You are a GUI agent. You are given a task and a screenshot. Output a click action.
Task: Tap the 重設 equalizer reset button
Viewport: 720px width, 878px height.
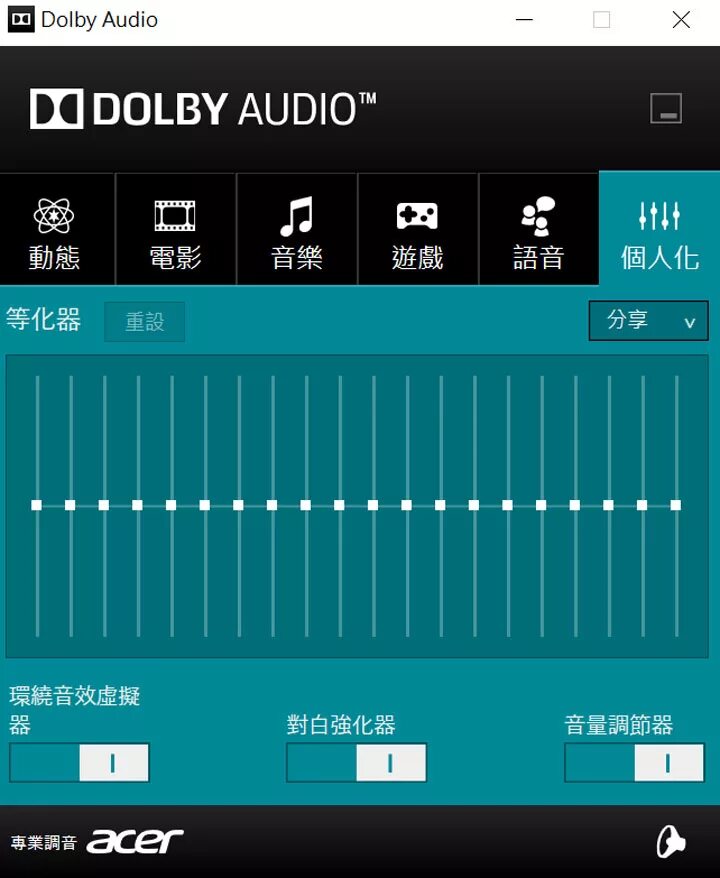[x=144, y=323]
